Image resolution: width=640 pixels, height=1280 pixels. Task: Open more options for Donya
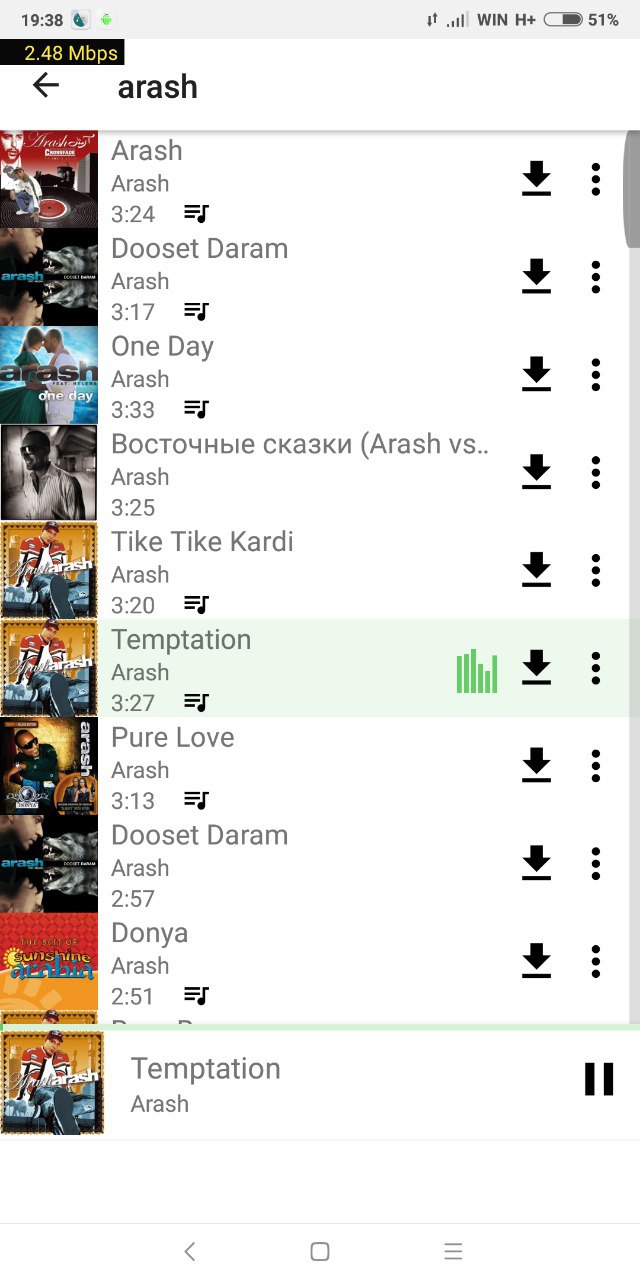(x=596, y=961)
